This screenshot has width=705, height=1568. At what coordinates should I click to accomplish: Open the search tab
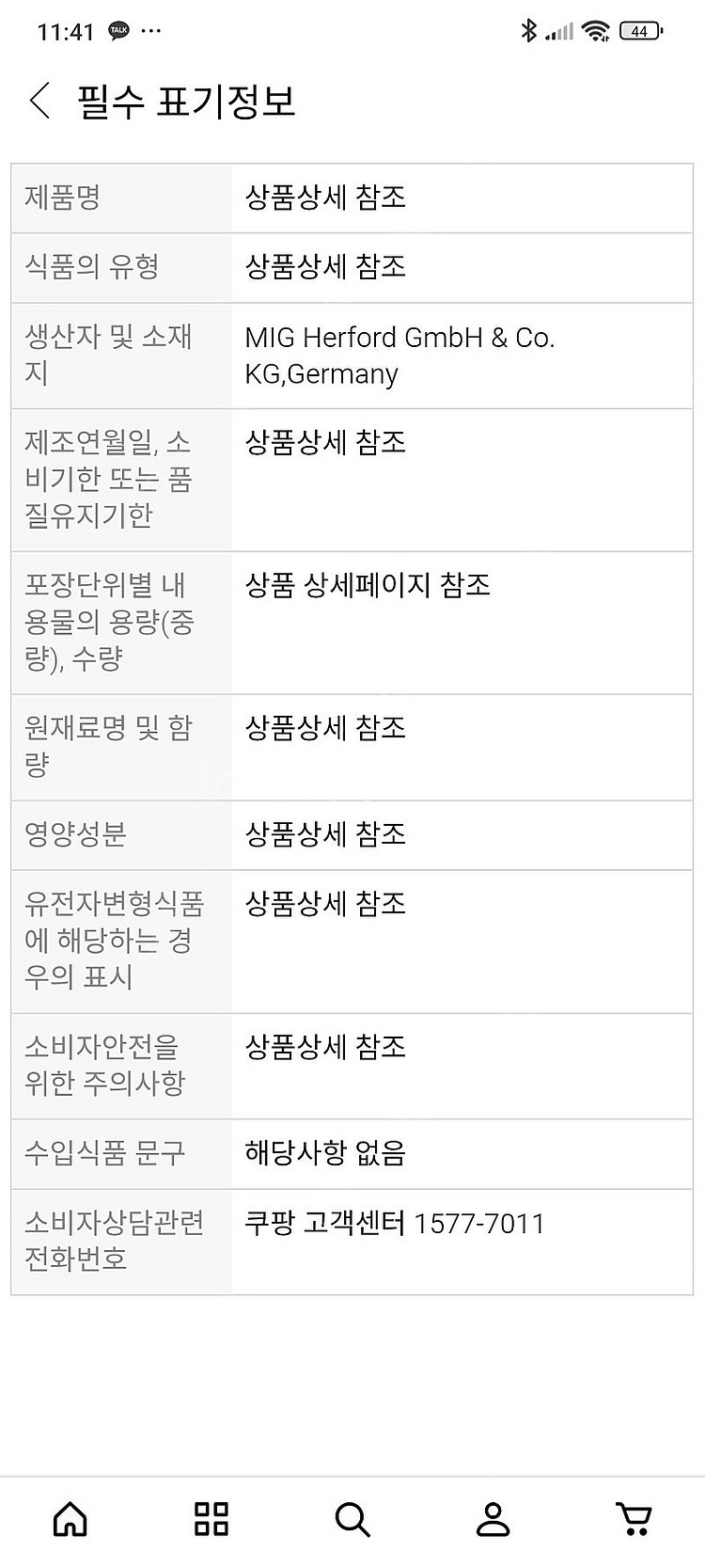click(x=352, y=1518)
